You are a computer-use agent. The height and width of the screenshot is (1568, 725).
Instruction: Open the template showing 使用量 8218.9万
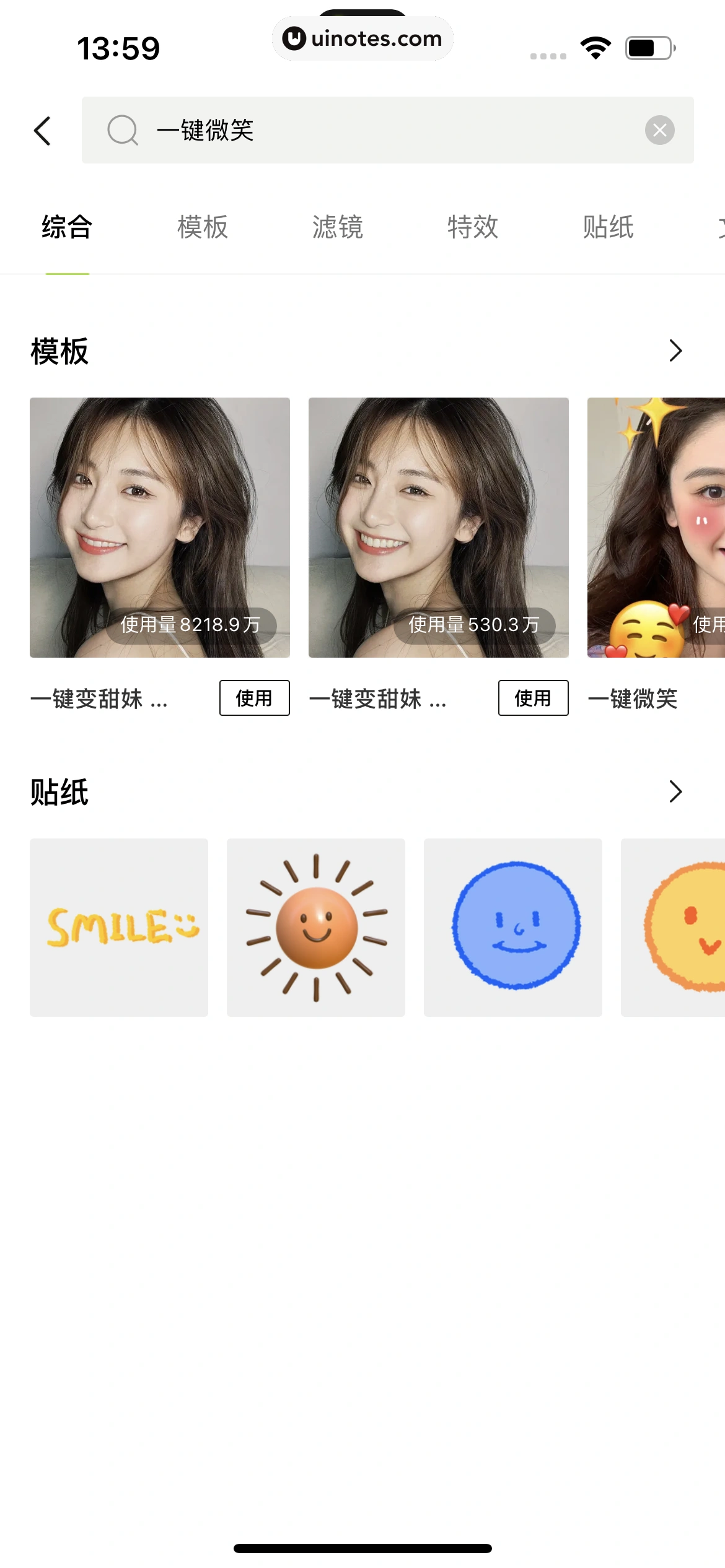pos(159,526)
